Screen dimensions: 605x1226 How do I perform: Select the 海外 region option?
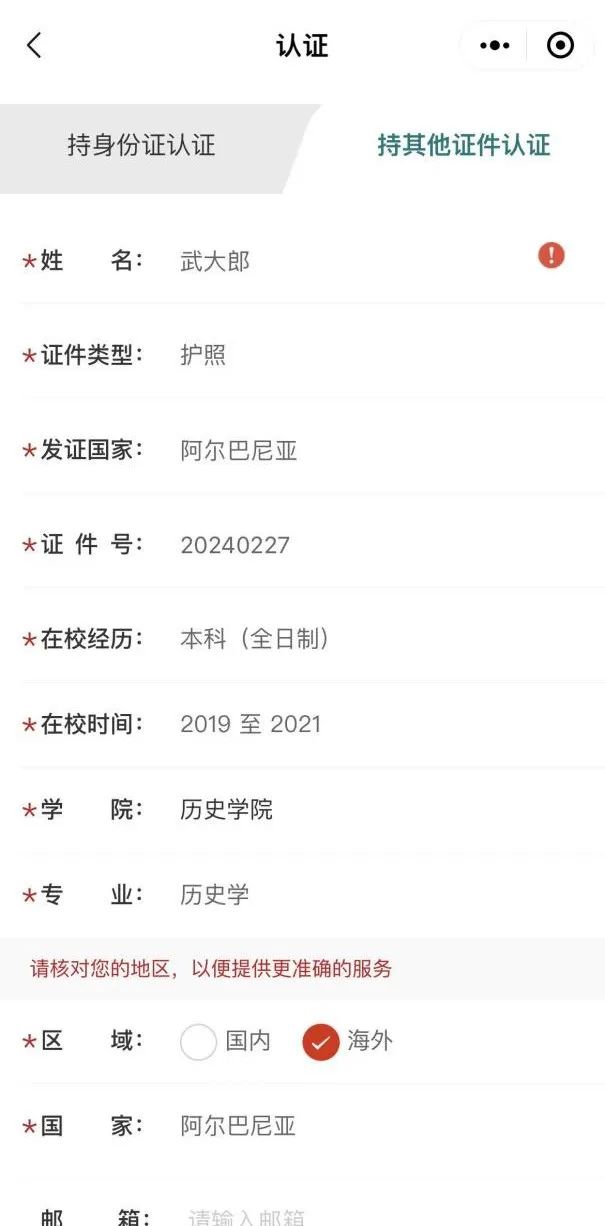(321, 1042)
